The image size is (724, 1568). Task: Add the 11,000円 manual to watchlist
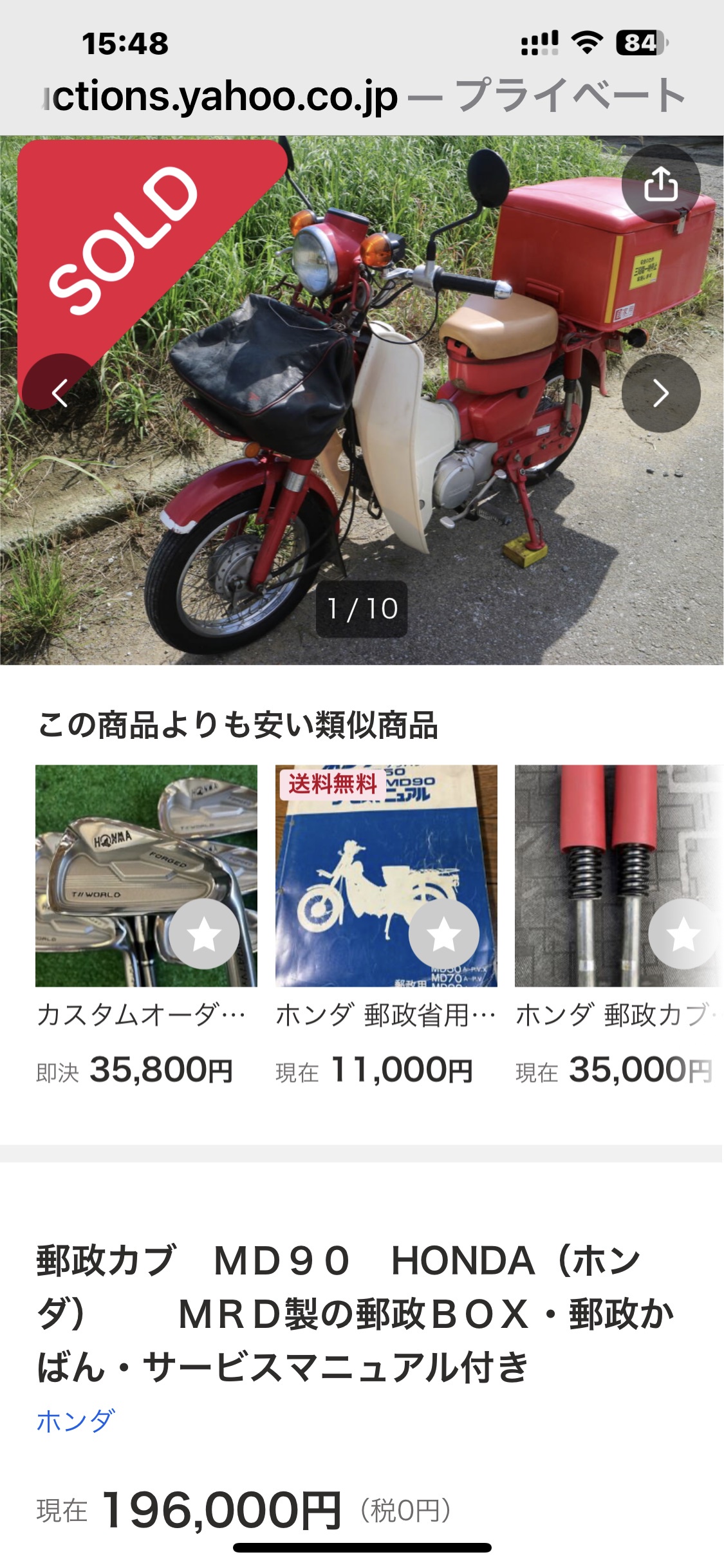tap(444, 934)
